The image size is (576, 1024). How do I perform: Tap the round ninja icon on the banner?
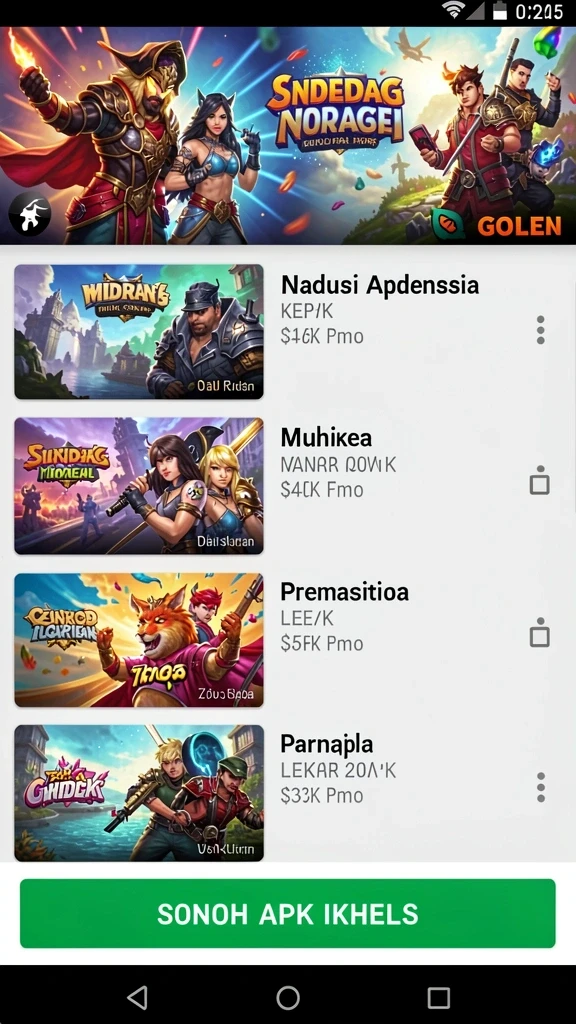[30, 215]
